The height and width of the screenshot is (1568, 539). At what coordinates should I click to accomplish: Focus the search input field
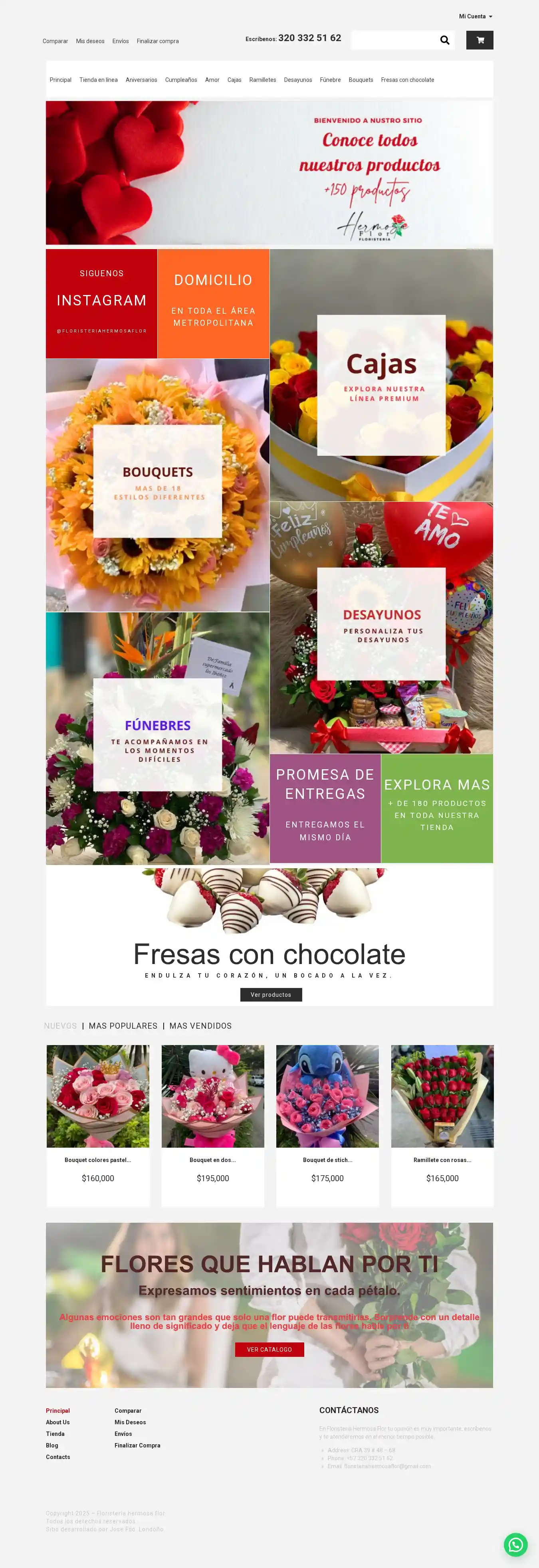coord(394,40)
